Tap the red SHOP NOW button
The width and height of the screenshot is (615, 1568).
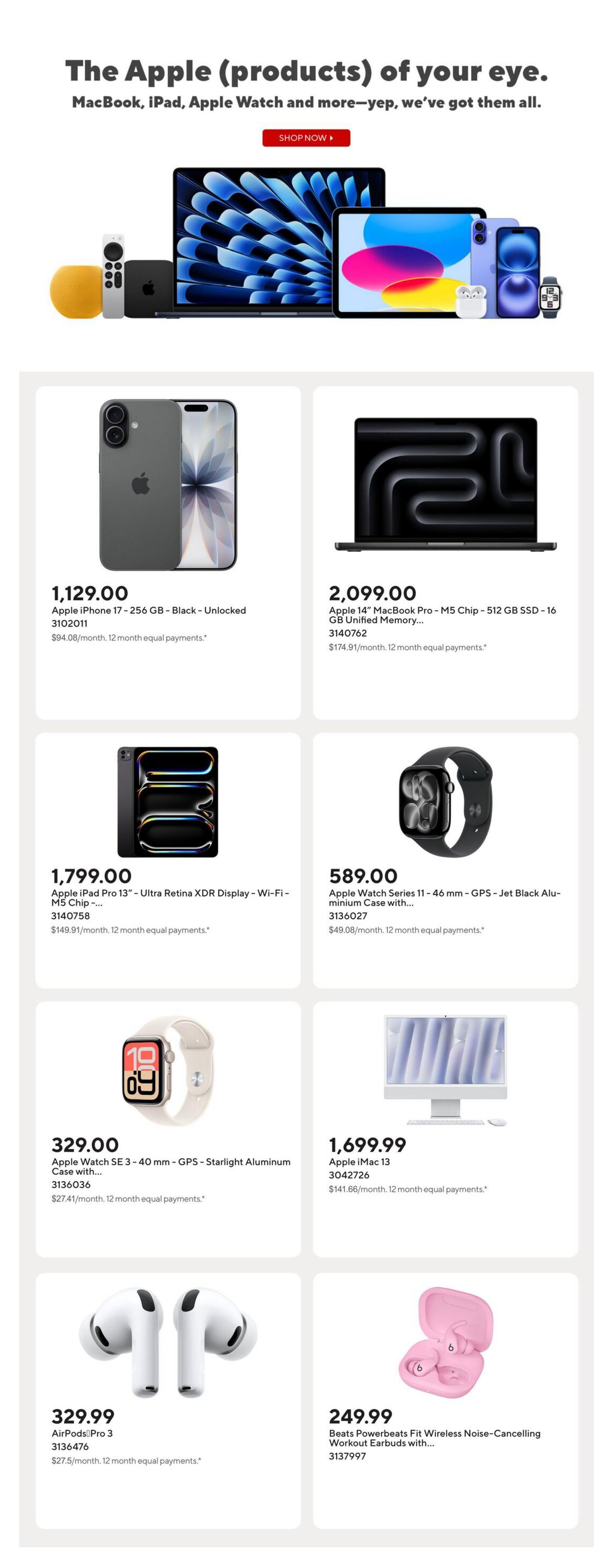(x=306, y=137)
